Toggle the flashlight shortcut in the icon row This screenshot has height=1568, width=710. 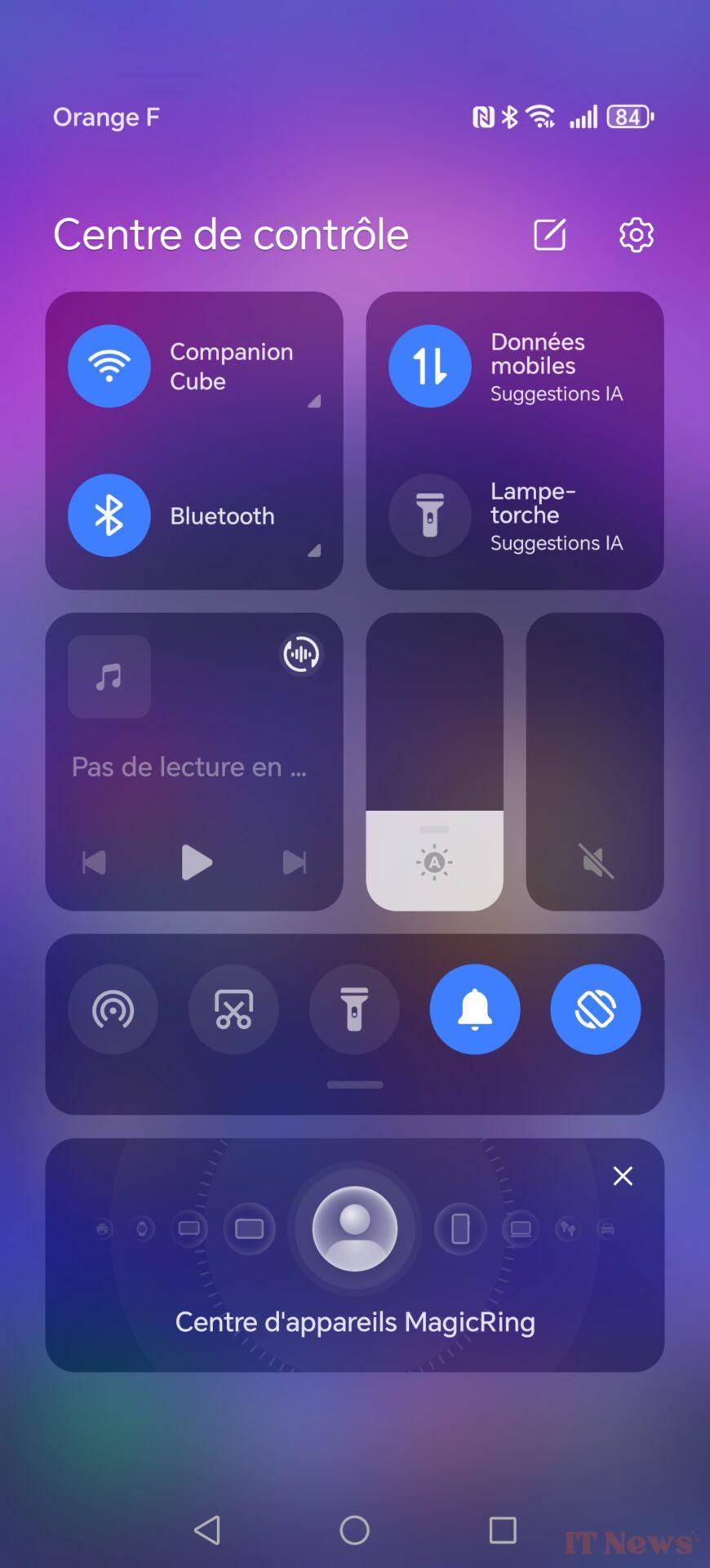(354, 1009)
